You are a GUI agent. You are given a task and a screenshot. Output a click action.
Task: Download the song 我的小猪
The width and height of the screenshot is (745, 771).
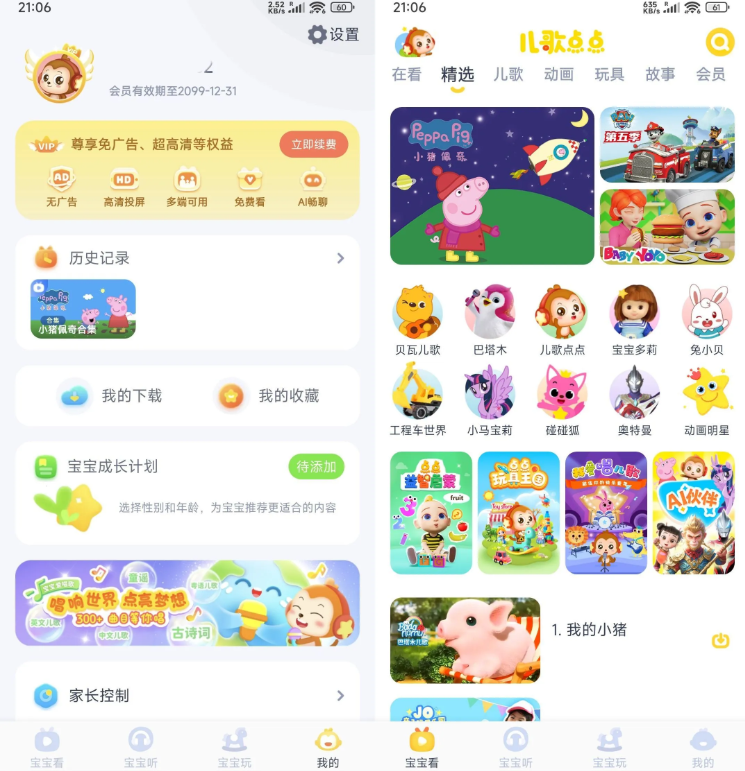(720, 640)
